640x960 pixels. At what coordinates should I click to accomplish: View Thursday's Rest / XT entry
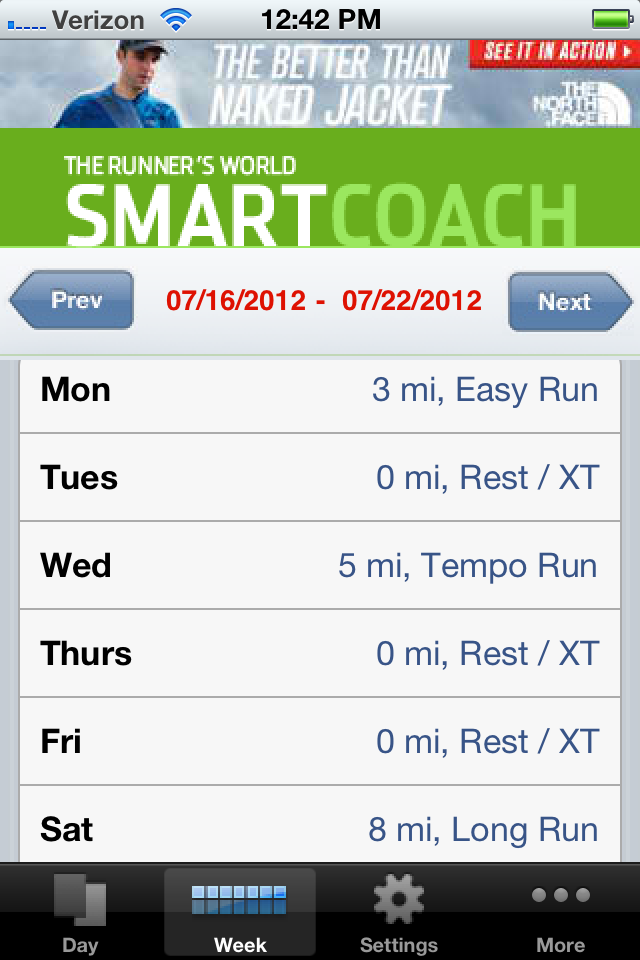(x=320, y=654)
